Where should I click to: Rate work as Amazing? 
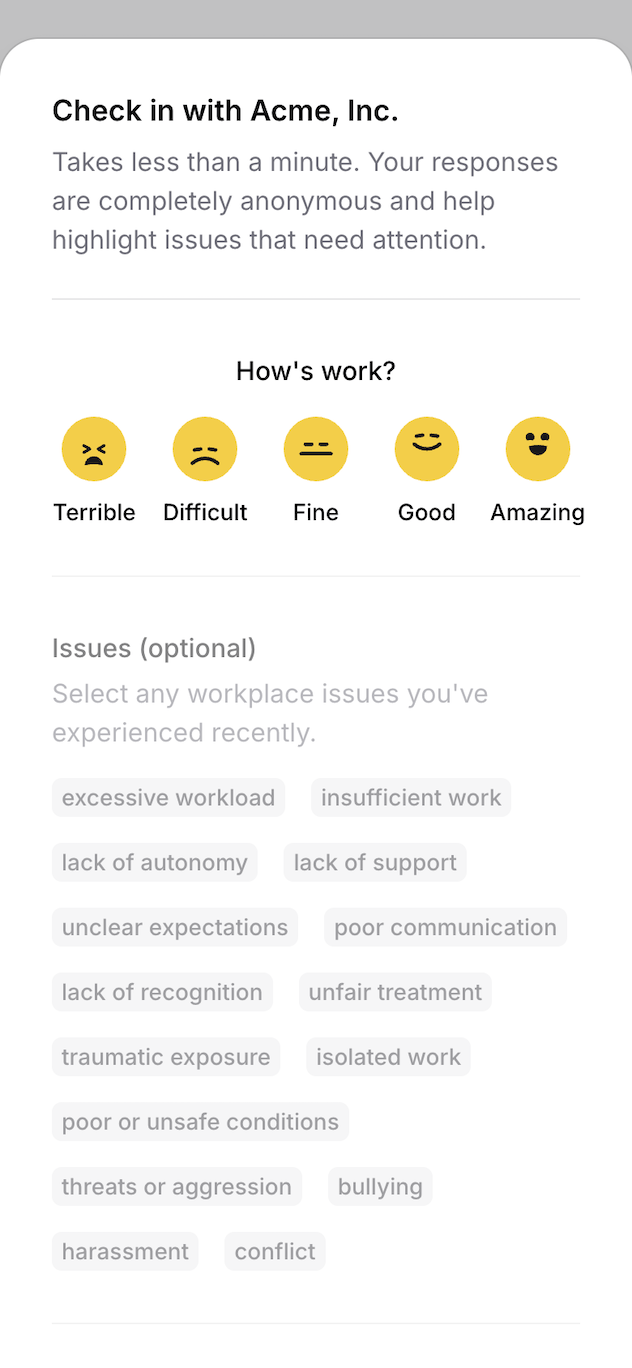(x=538, y=449)
